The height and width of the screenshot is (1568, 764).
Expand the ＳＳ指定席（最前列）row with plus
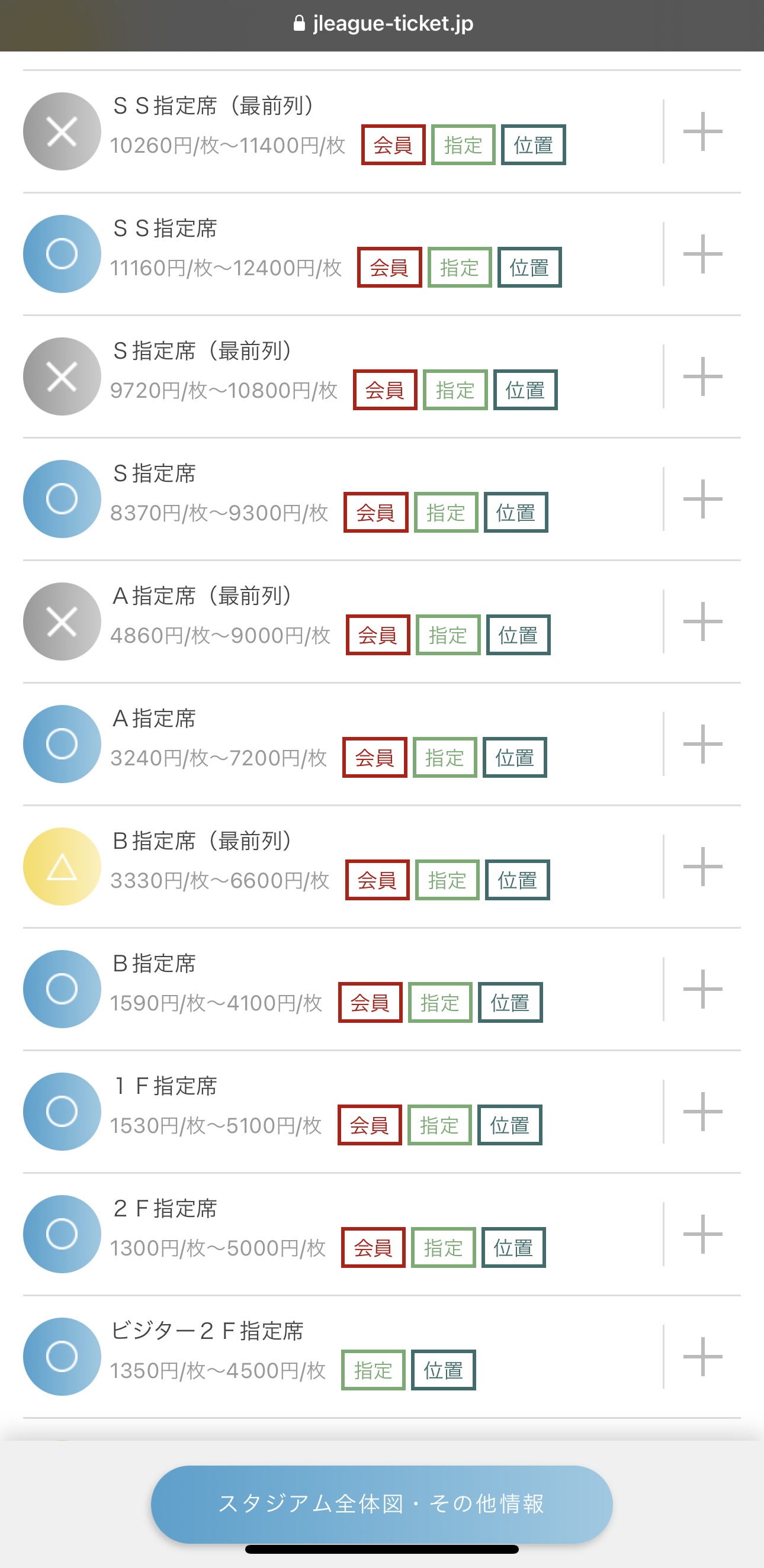(702, 131)
